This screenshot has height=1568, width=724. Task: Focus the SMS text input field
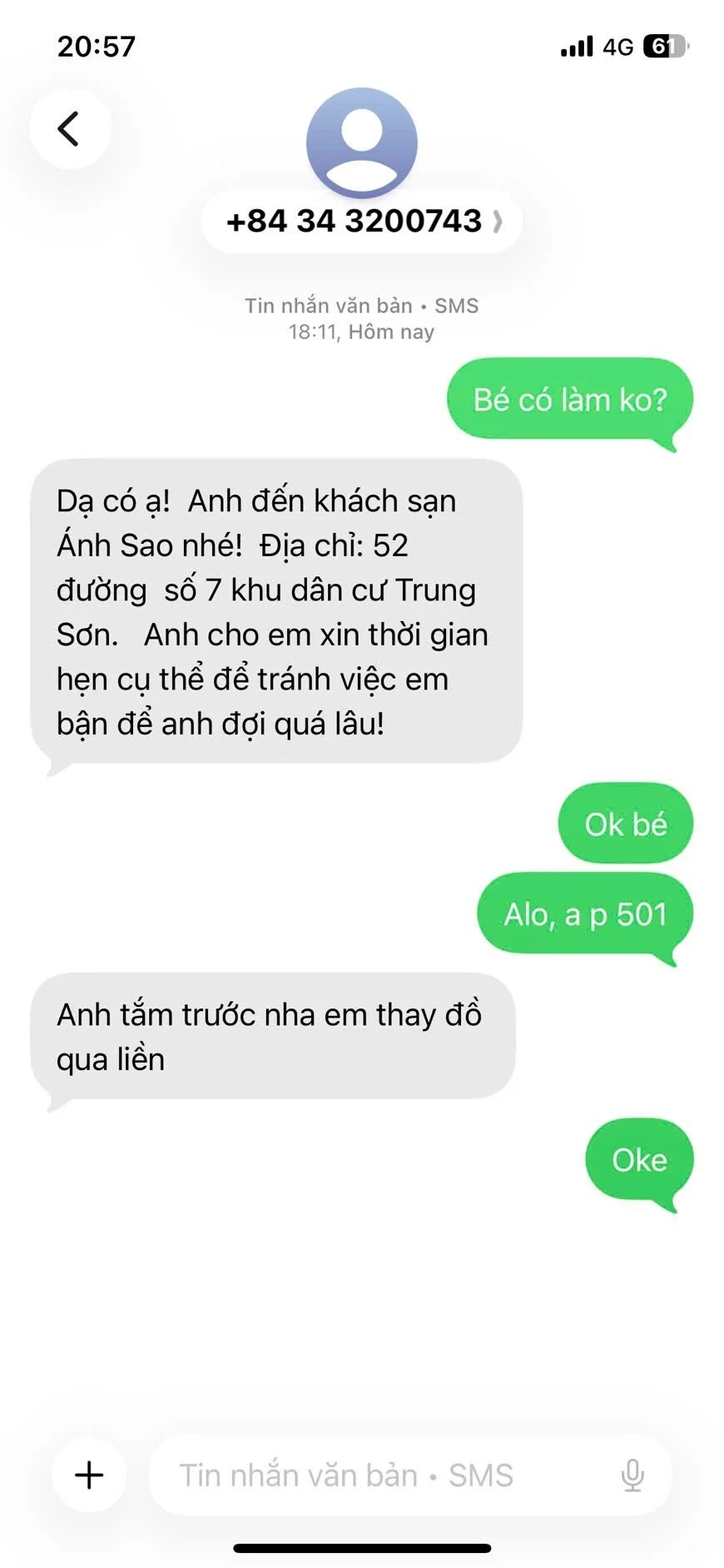[x=374, y=1475]
